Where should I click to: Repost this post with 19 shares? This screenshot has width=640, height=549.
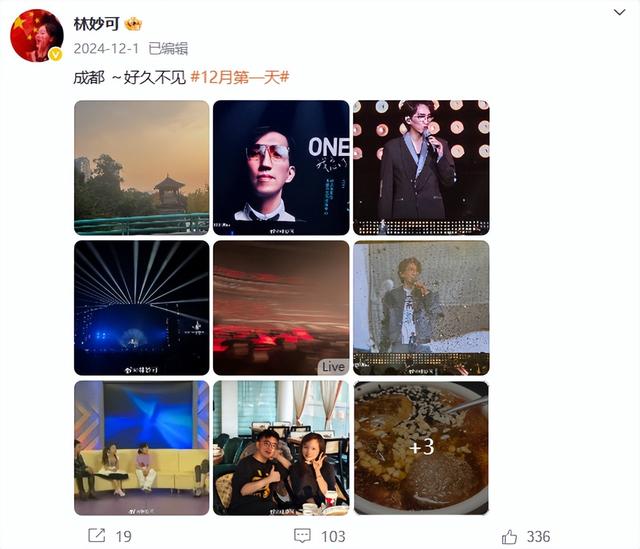112,537
